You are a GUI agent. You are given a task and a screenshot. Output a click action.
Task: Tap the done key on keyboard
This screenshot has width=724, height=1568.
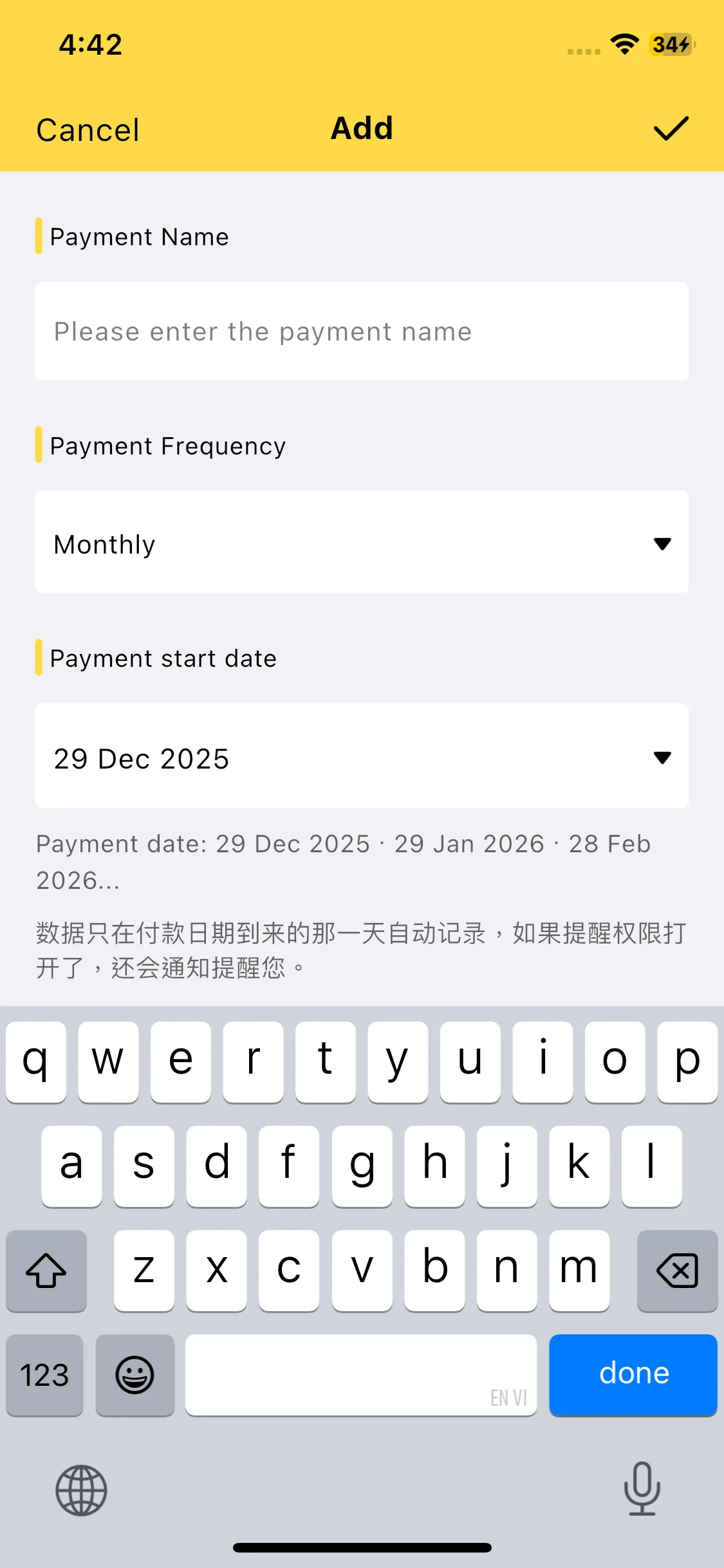coord(633,1374)
